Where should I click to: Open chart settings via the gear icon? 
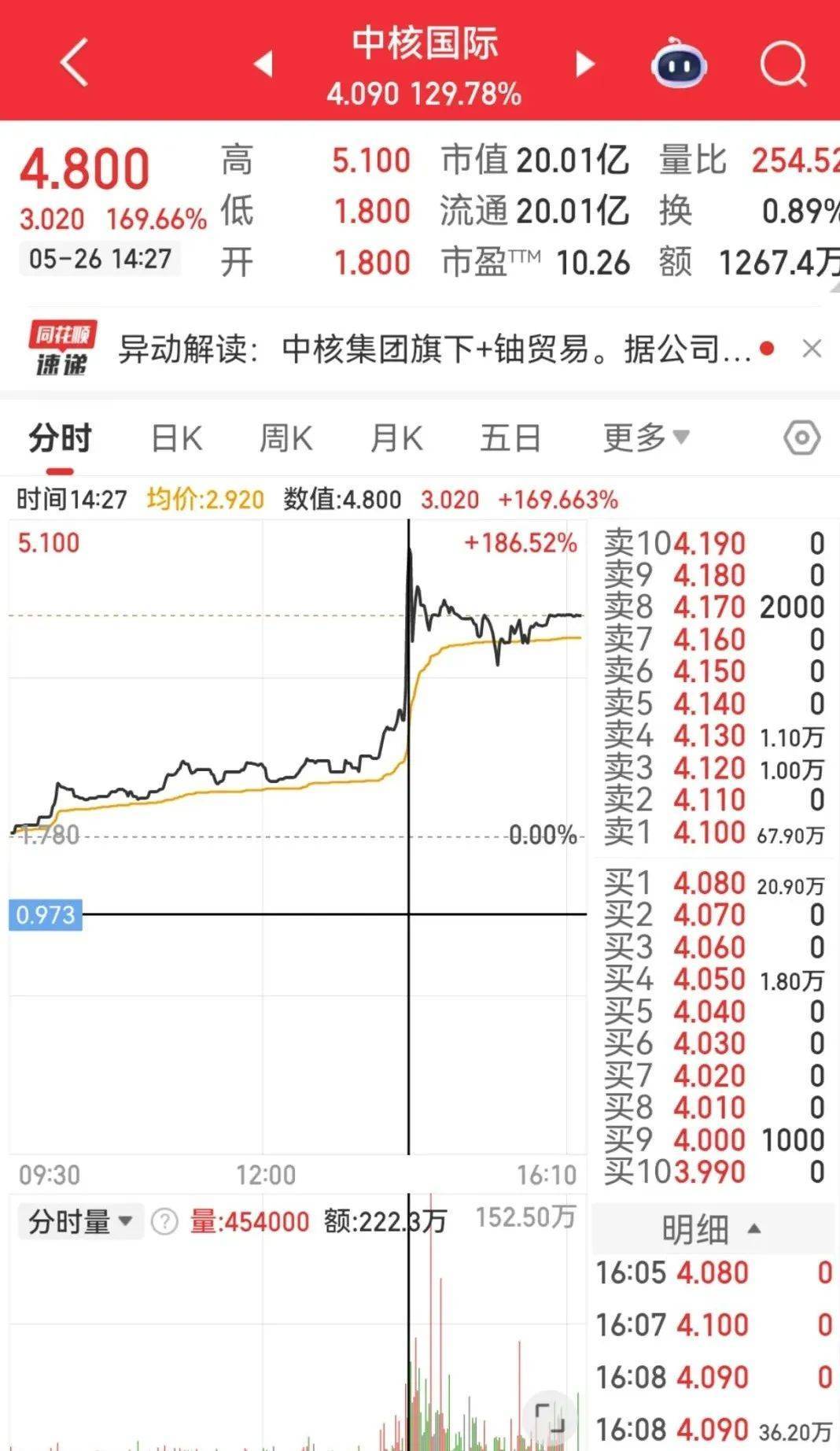click(x=801, y=438)
